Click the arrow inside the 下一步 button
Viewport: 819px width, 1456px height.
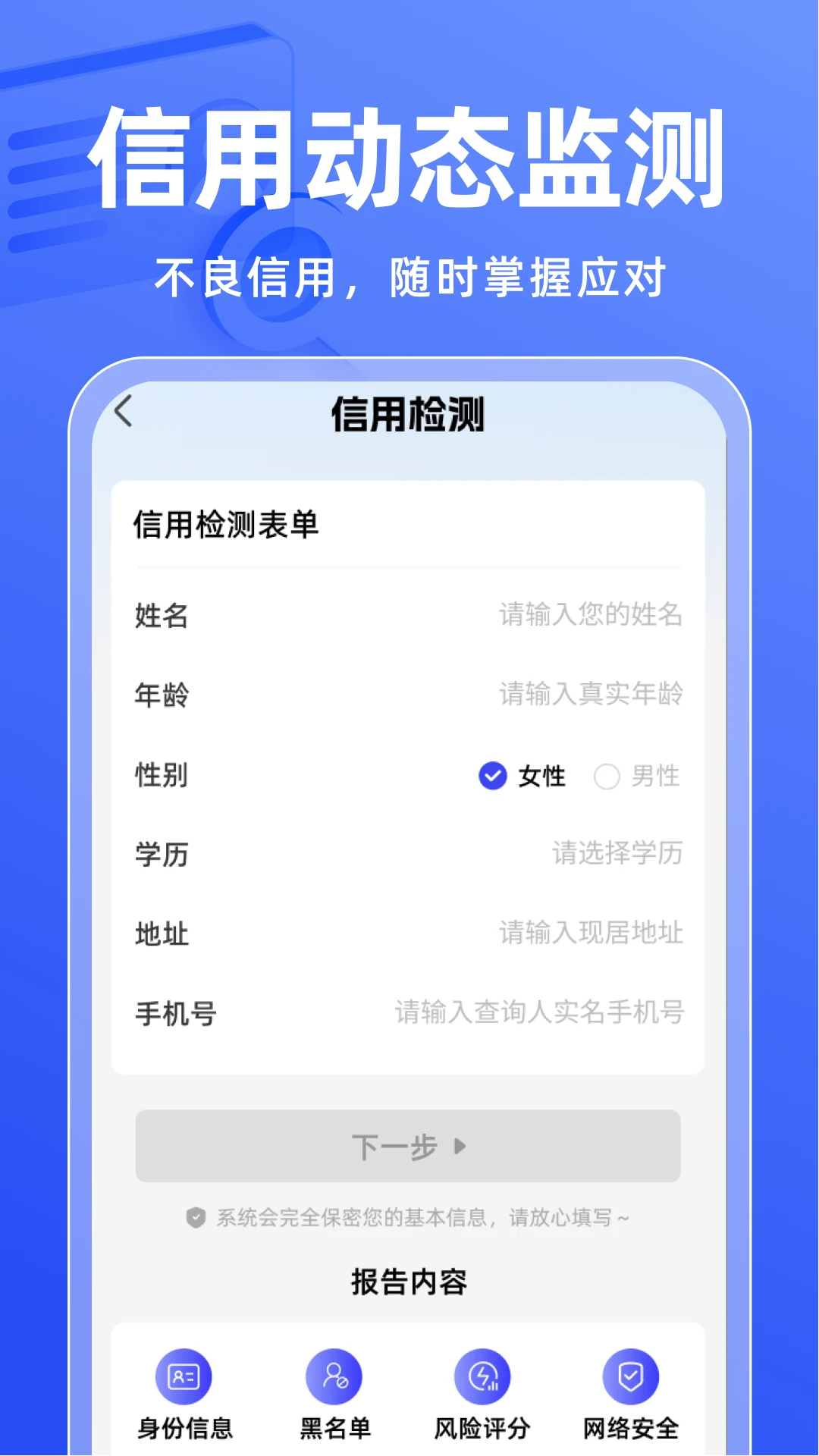(x=459, y=1147)
